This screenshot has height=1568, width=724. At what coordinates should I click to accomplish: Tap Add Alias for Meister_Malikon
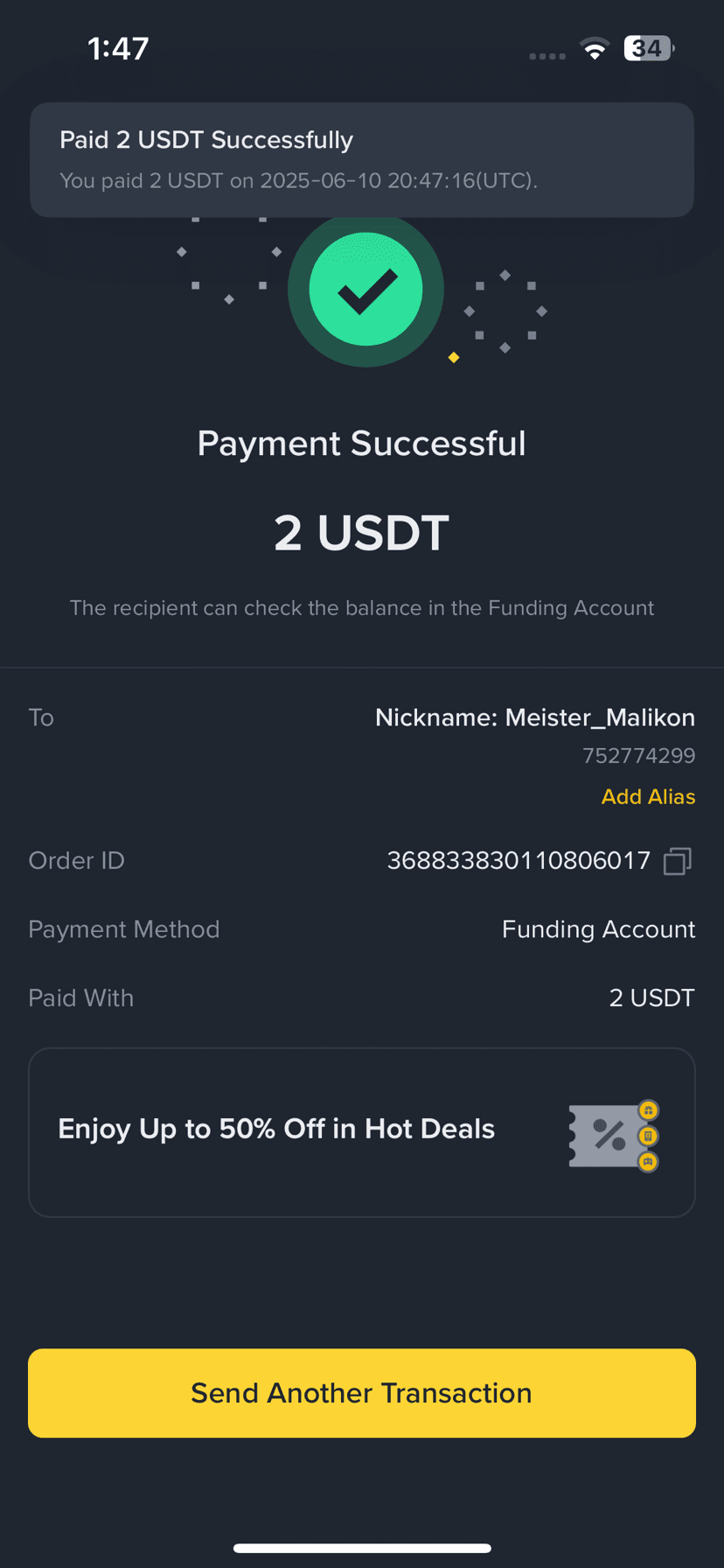coord(648,796)
